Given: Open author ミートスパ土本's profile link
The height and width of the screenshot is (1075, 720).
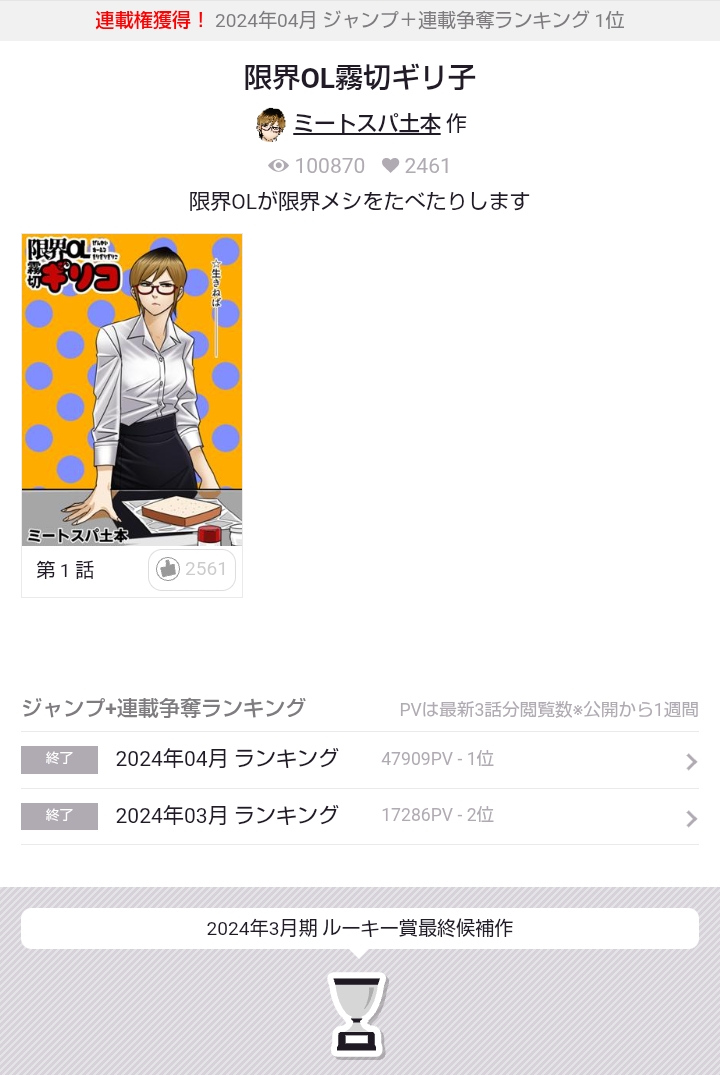Looking at the screenshot, I should (x=366, y=124).
